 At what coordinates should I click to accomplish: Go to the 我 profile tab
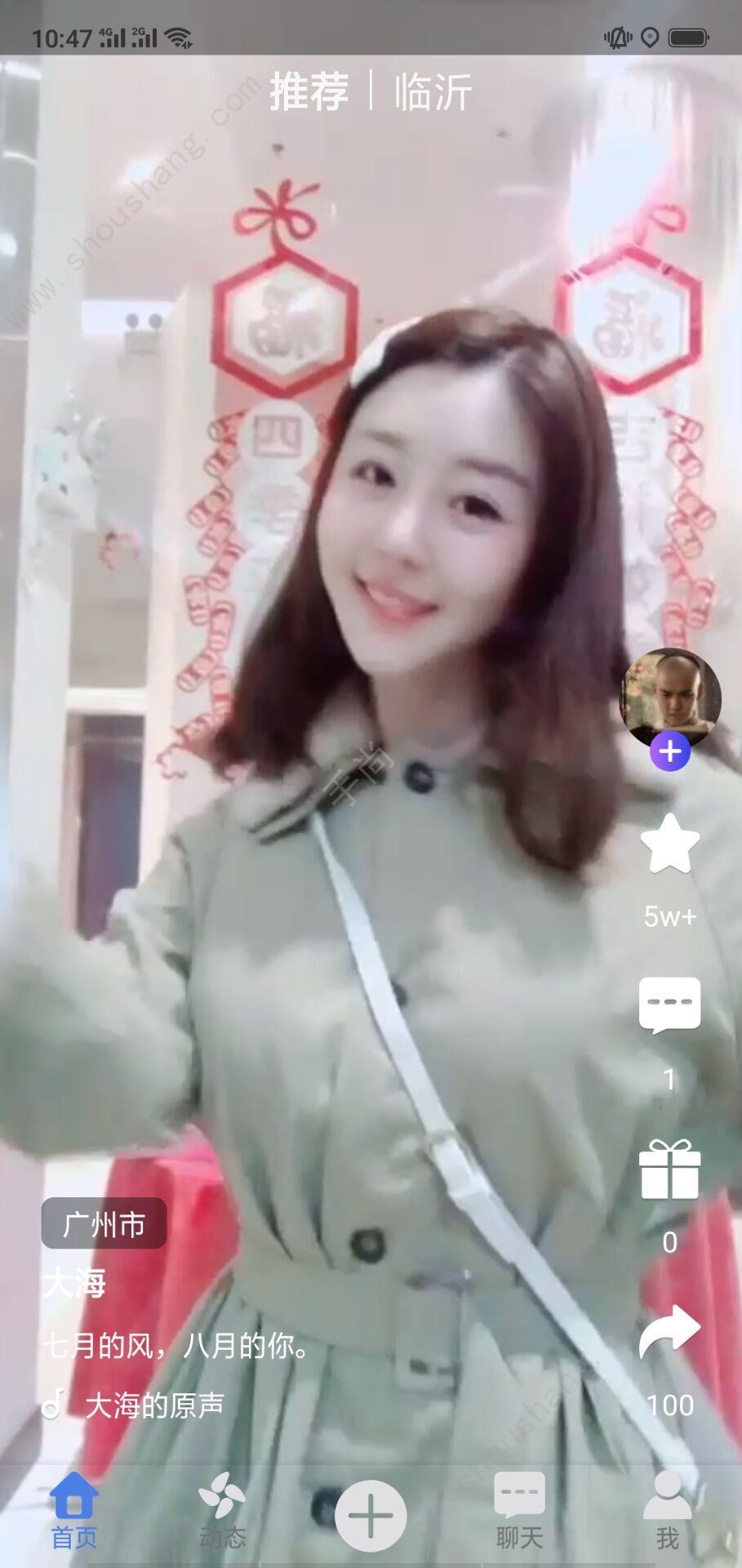click(667, 1511)
